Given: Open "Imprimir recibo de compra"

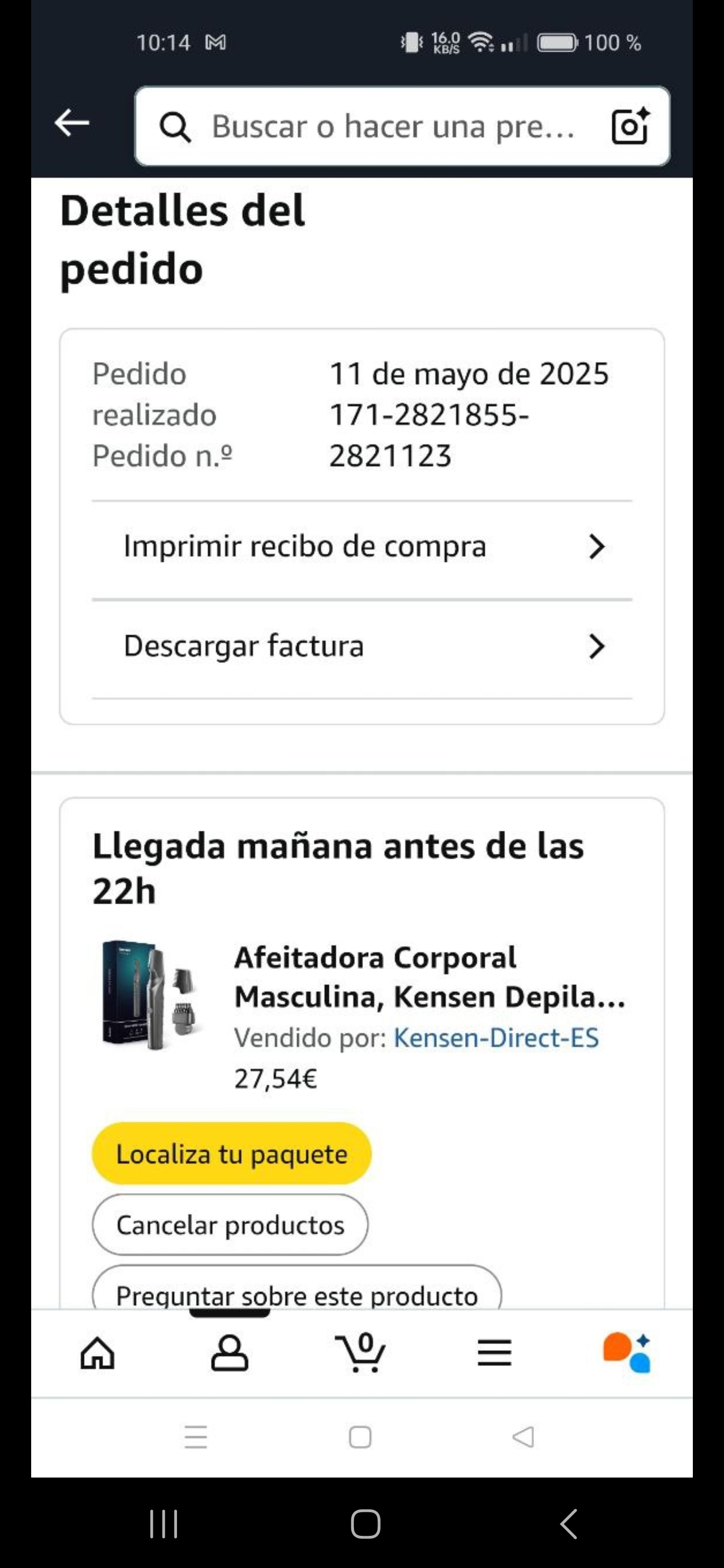Looking at the screenshot, I should pos(361,546).
